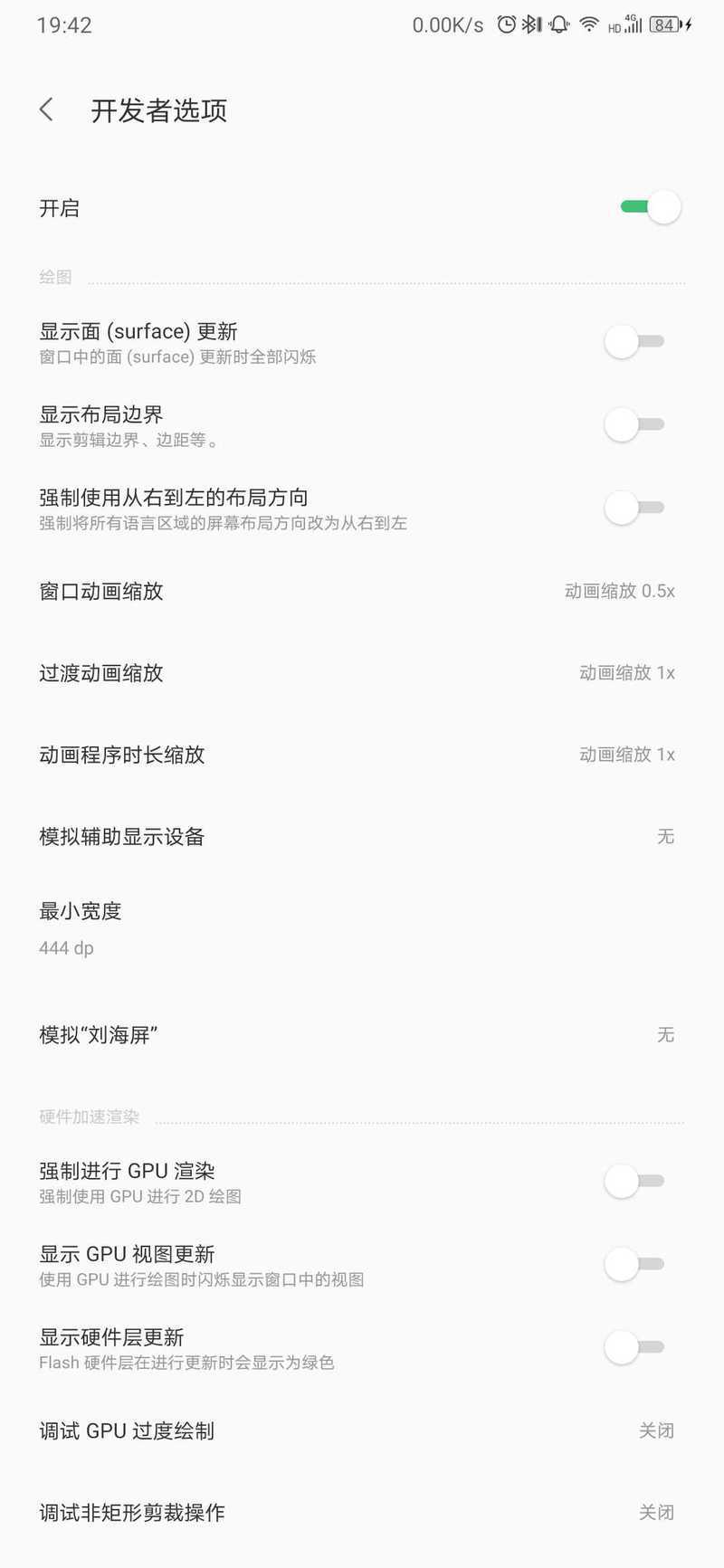
Task: Open 动画程序时长缩放 setting
Action: (362, 755)
